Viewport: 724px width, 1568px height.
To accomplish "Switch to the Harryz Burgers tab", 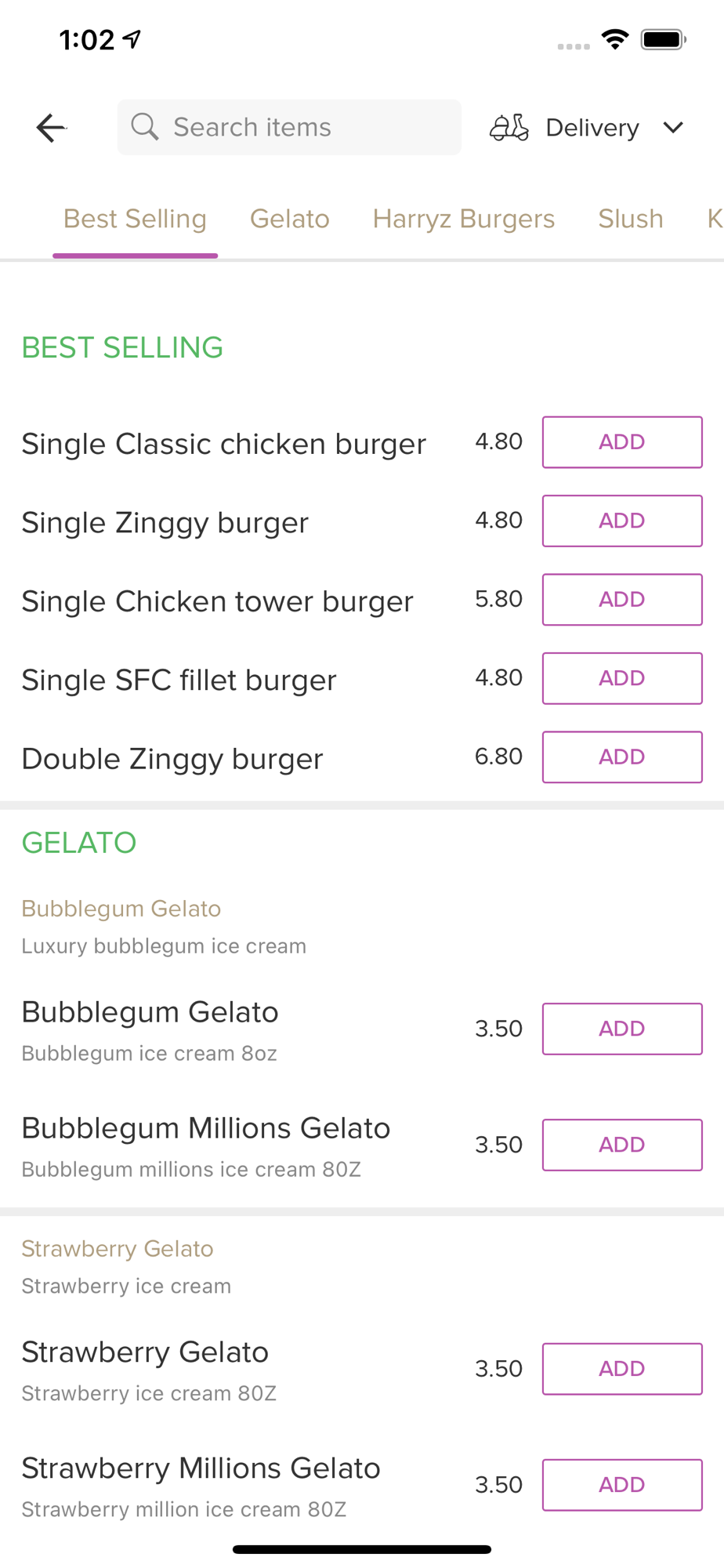I will coord(463,219).
